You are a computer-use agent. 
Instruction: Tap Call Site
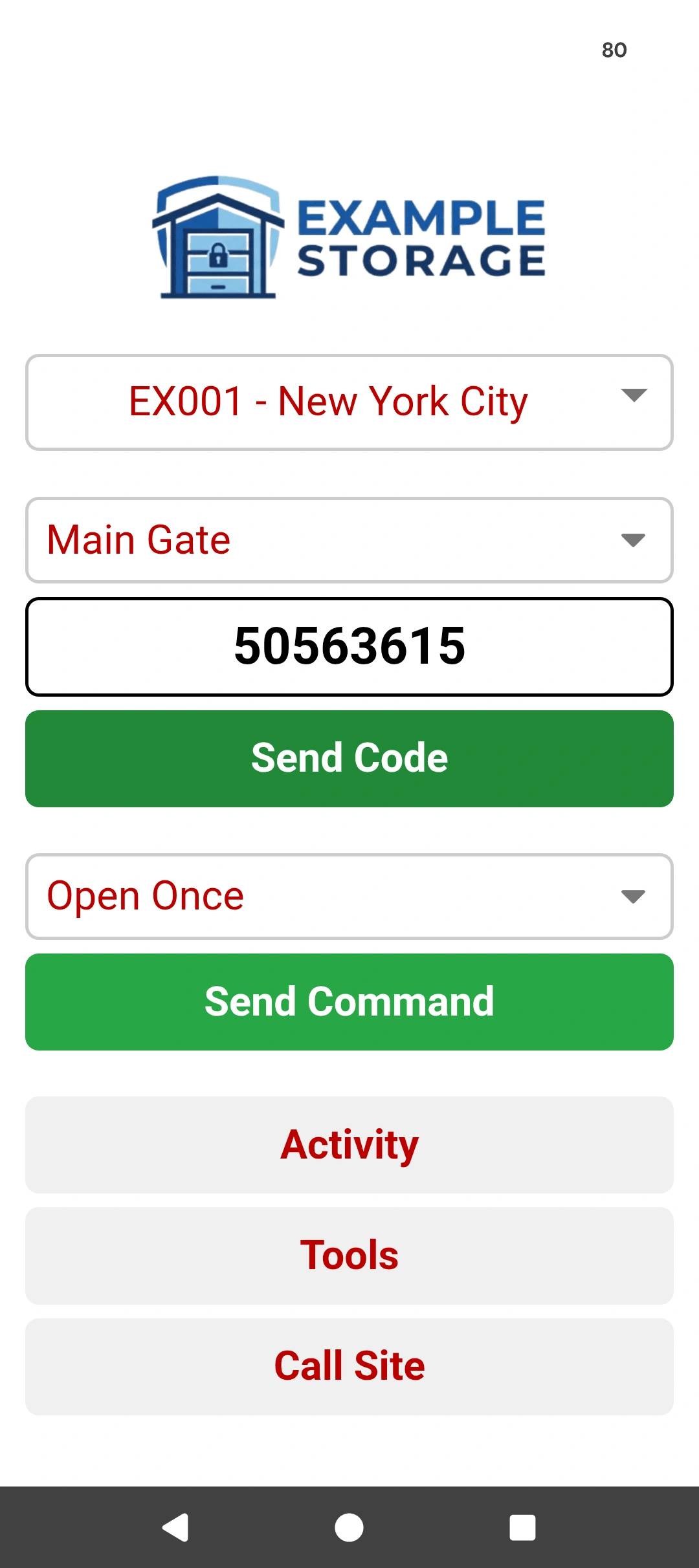[x=349, y=1366]
